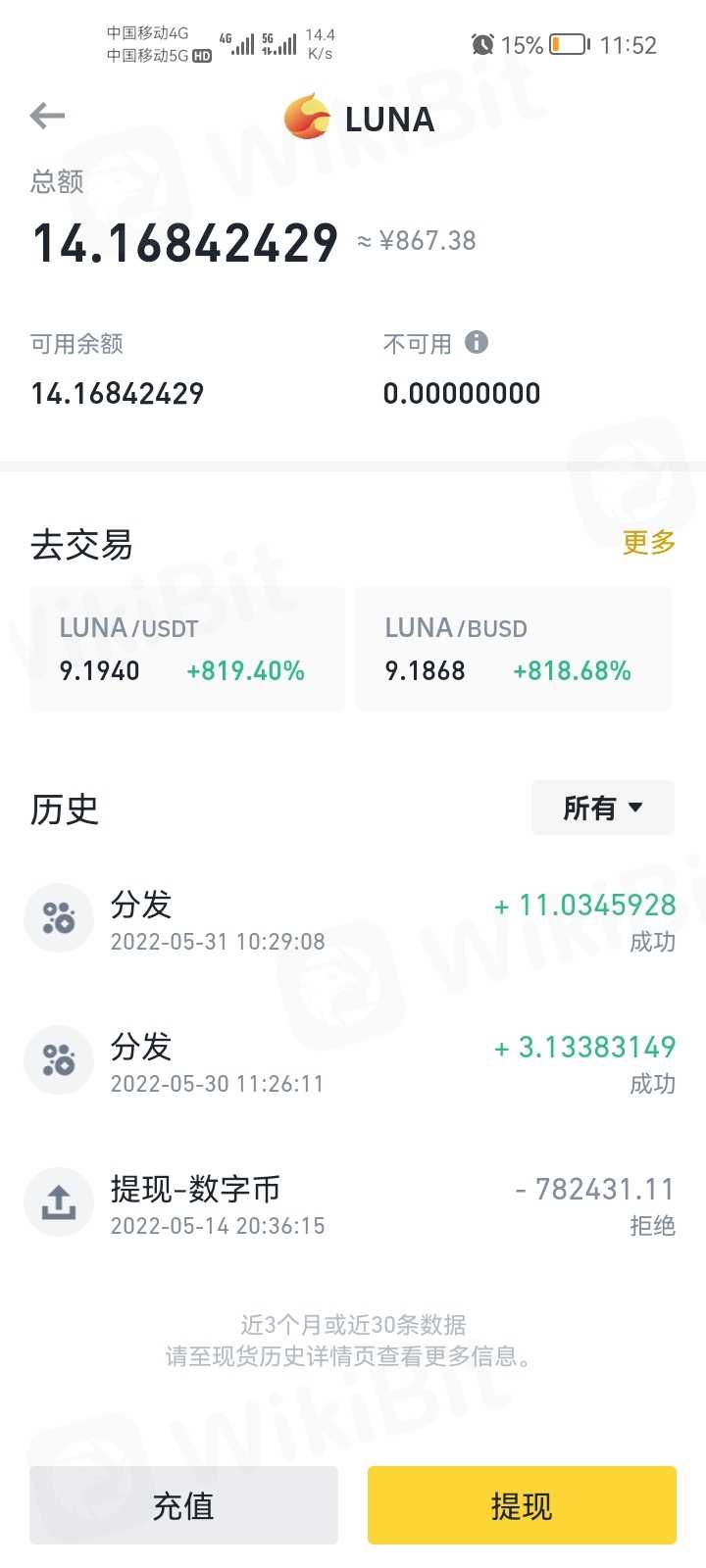Open the LUNA/BUSD trading pair card

point(513,649)
